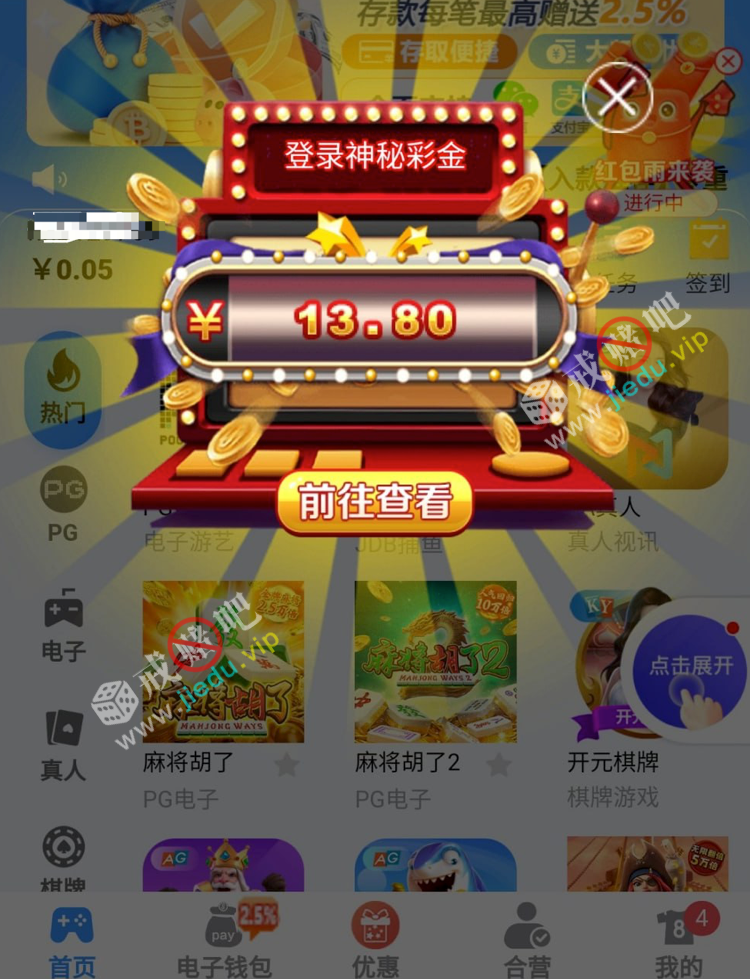
Task: Choose the 真人 game category
Action: (x=63, y=745)
